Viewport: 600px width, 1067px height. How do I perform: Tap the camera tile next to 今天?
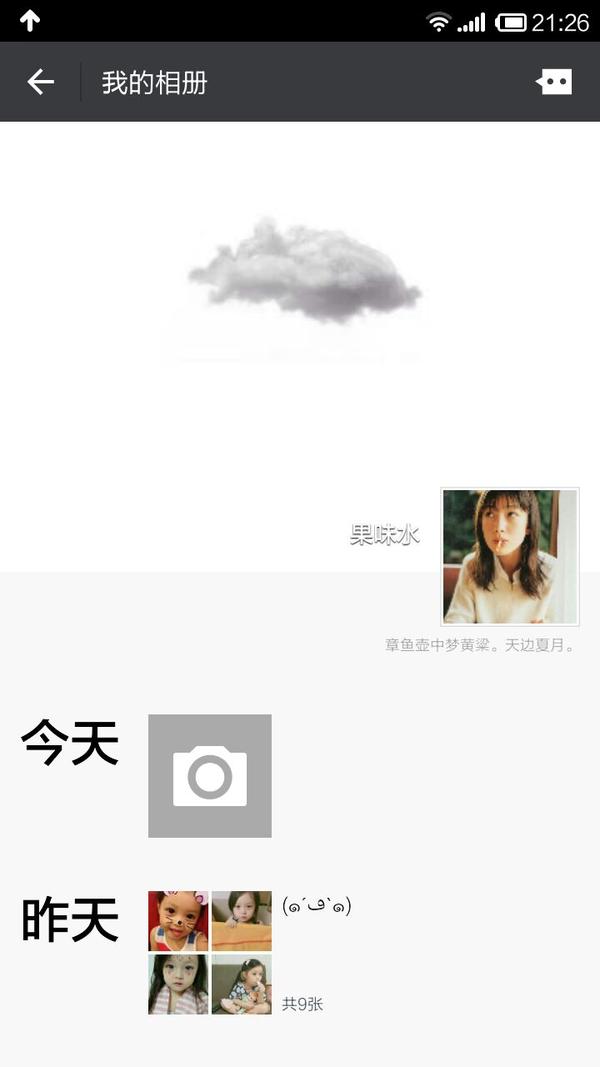click(209, 775)
